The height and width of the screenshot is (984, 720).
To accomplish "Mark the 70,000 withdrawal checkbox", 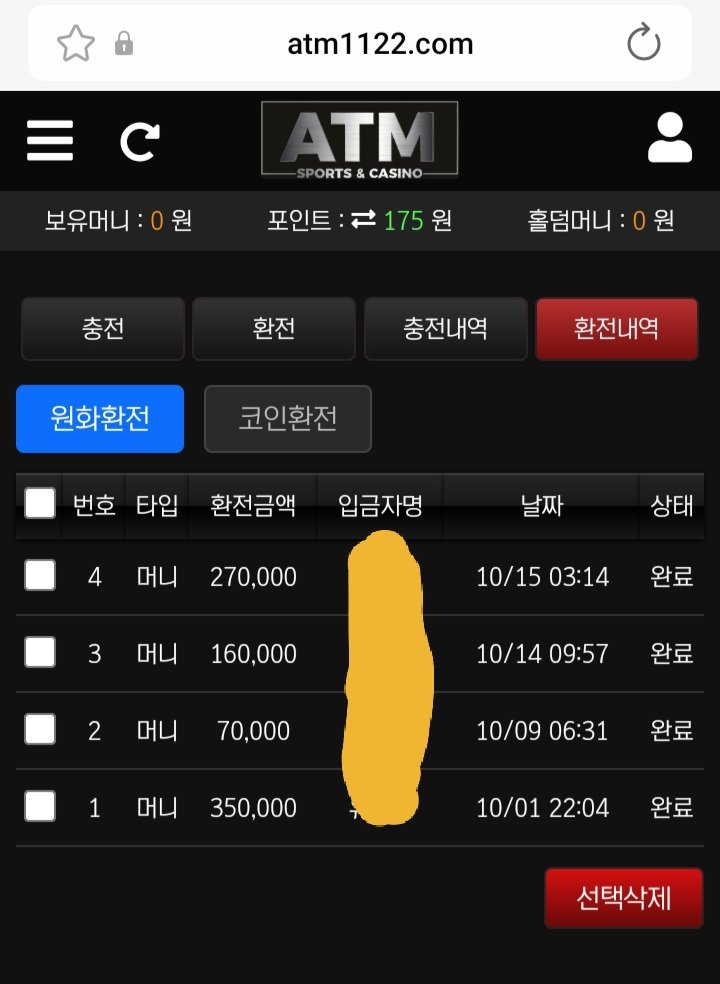I will point(40,729).
